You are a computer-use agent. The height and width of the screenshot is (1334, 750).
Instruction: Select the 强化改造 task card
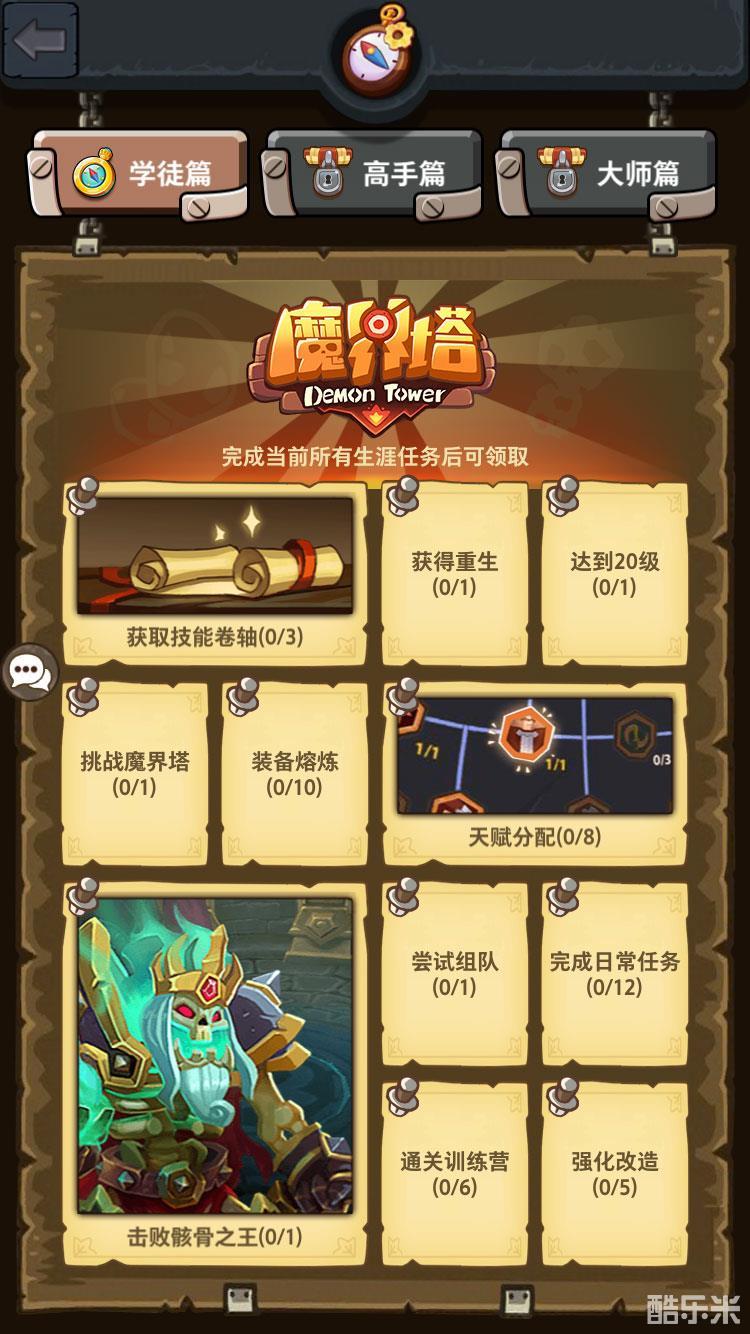point(614,1172)
